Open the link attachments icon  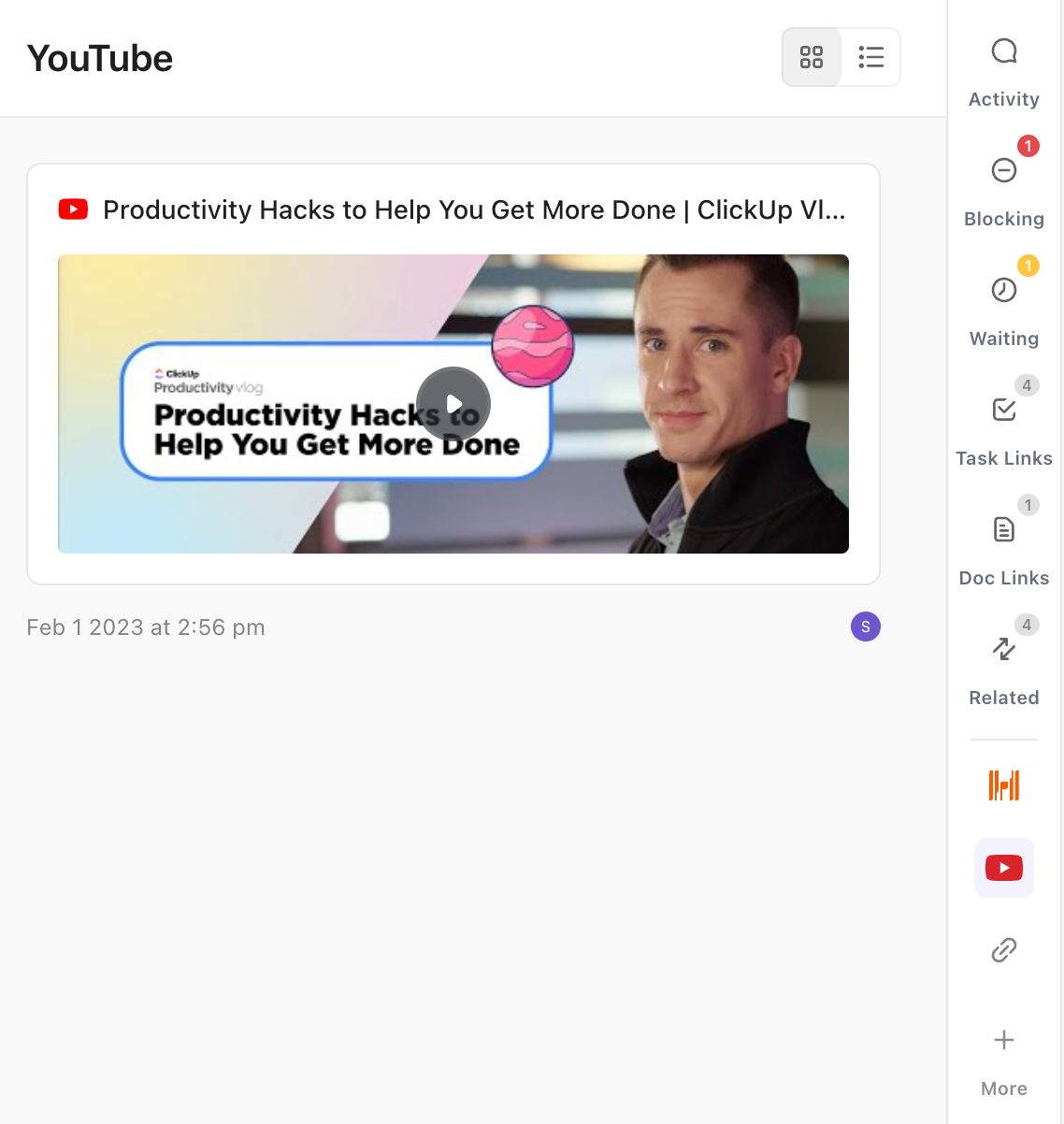pyautogui.click(x=1003, y=950)
